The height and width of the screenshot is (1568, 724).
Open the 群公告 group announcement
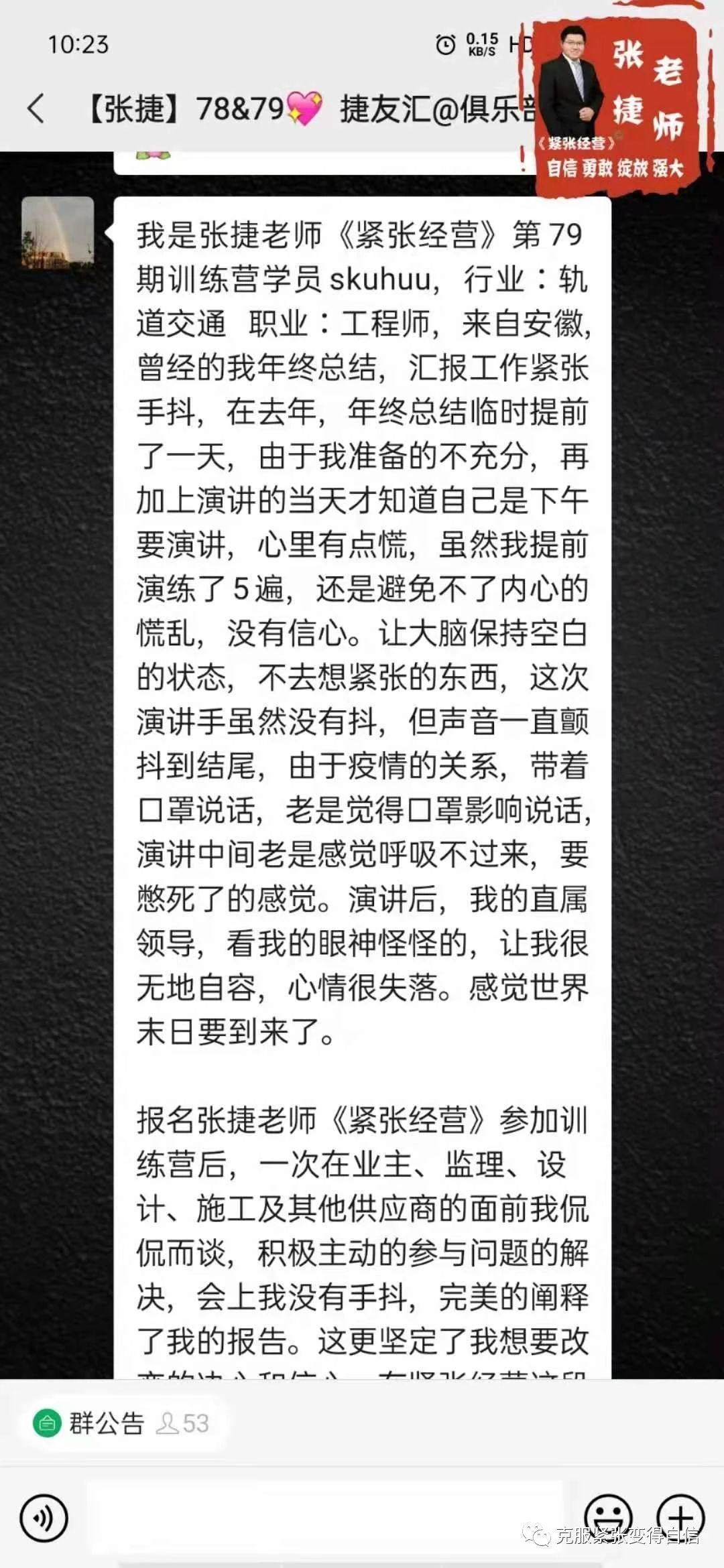pyautogui.click(x=122, y=1423)
